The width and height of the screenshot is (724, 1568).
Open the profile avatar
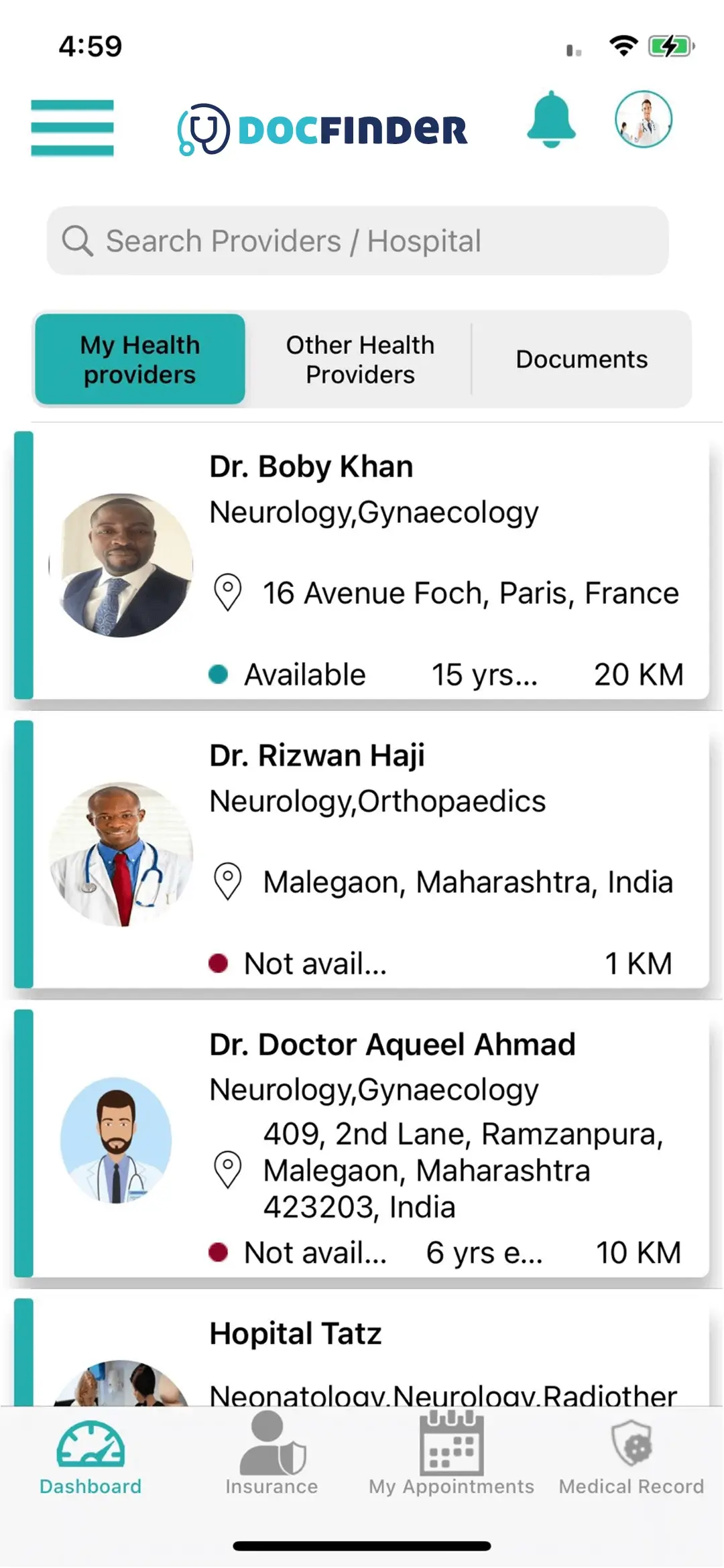(x=644, y=119)
